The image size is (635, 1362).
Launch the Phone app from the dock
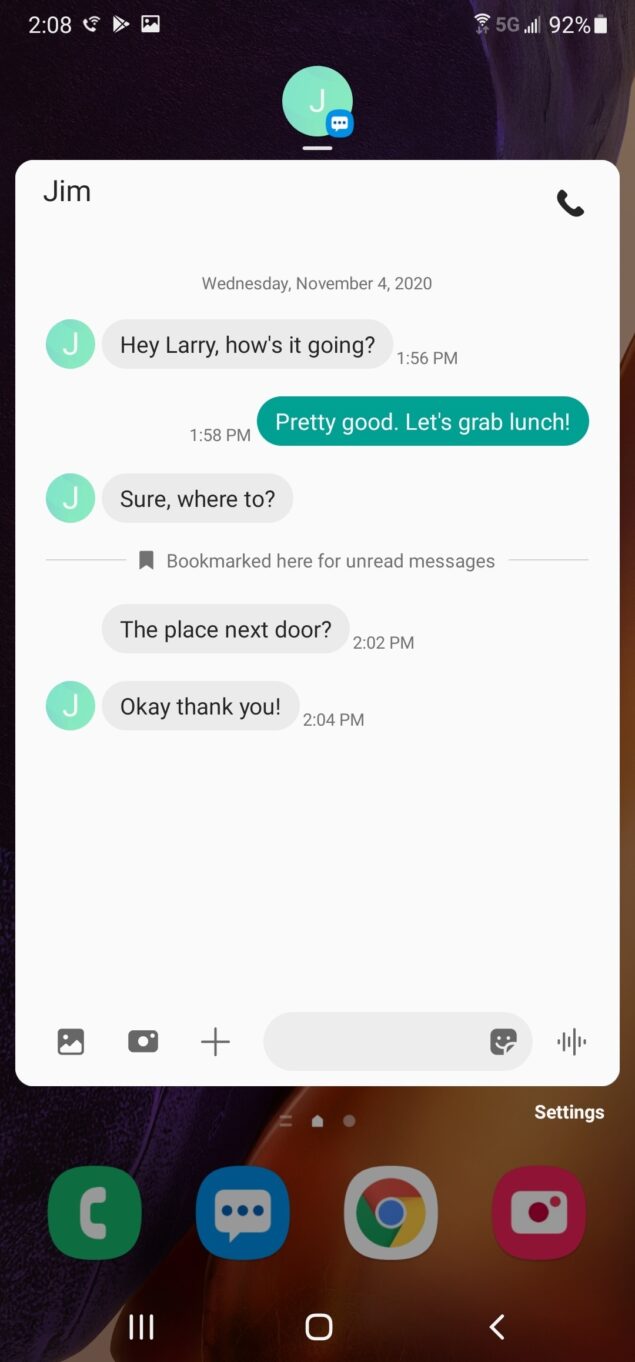coord(95,1213)
